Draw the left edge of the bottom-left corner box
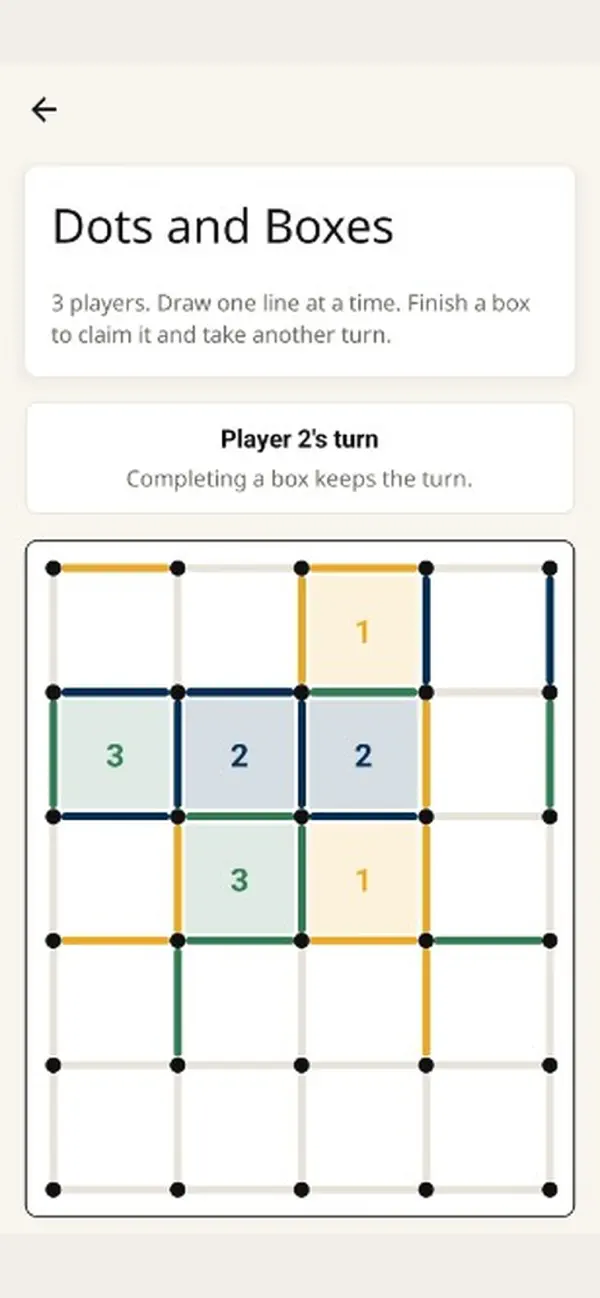600x1298 pixels. 54,1128
